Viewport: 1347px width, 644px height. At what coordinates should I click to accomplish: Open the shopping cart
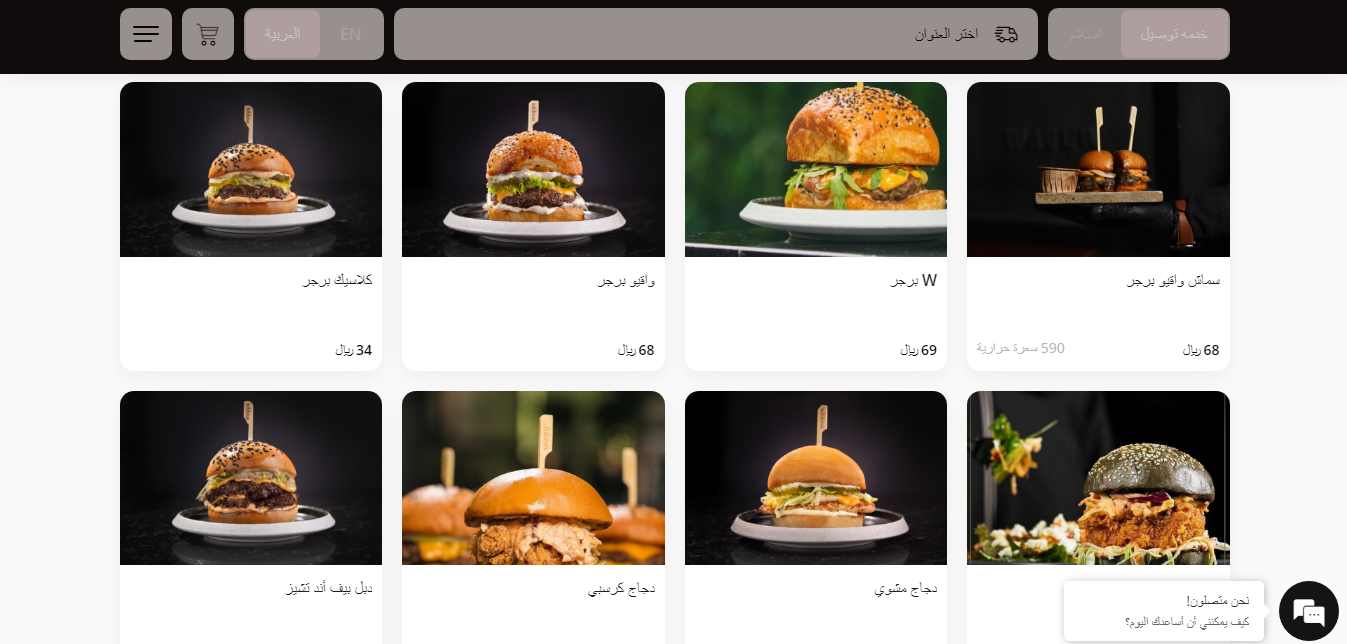[208, 34]
